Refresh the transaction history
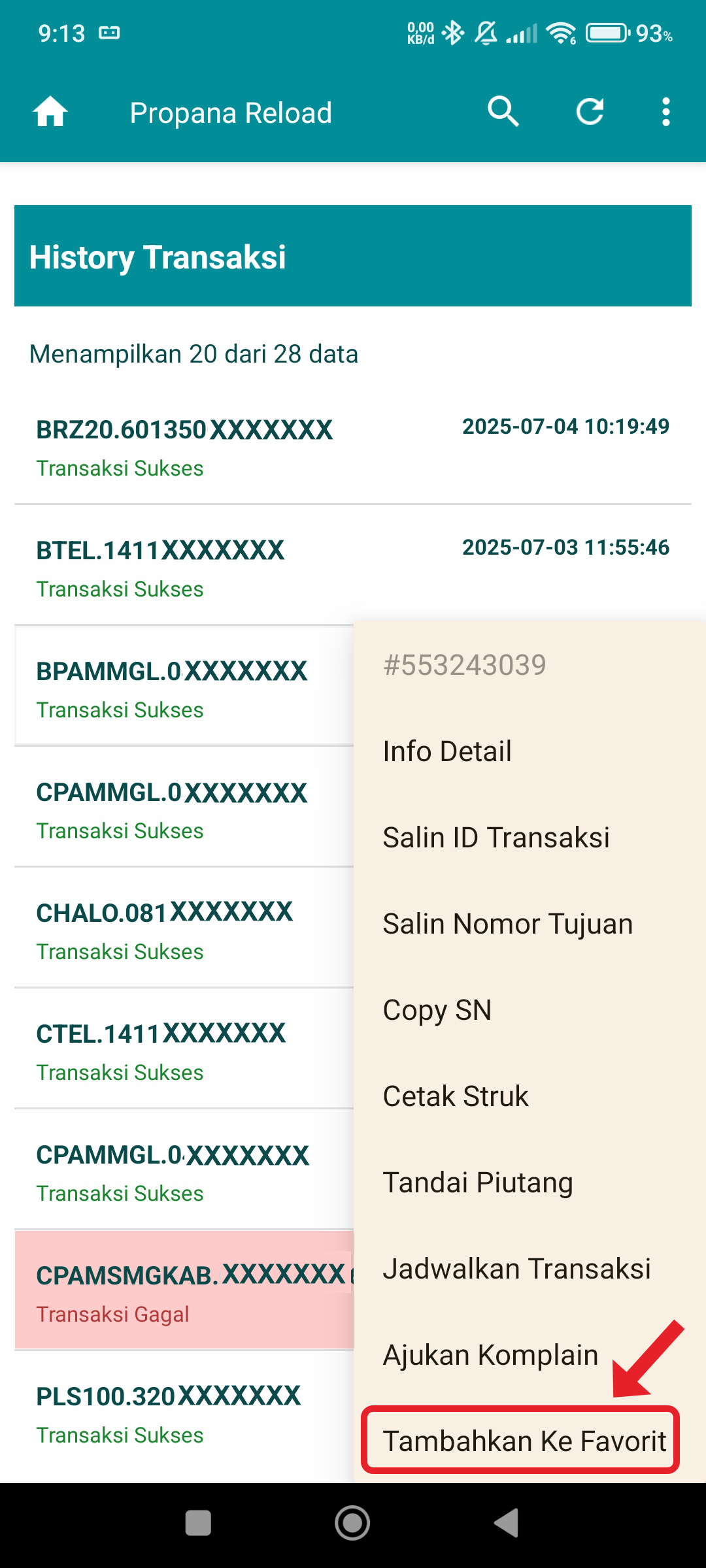Image resolution: width=706 pixels, height=1568 pixels. click(x=590, y=112)
